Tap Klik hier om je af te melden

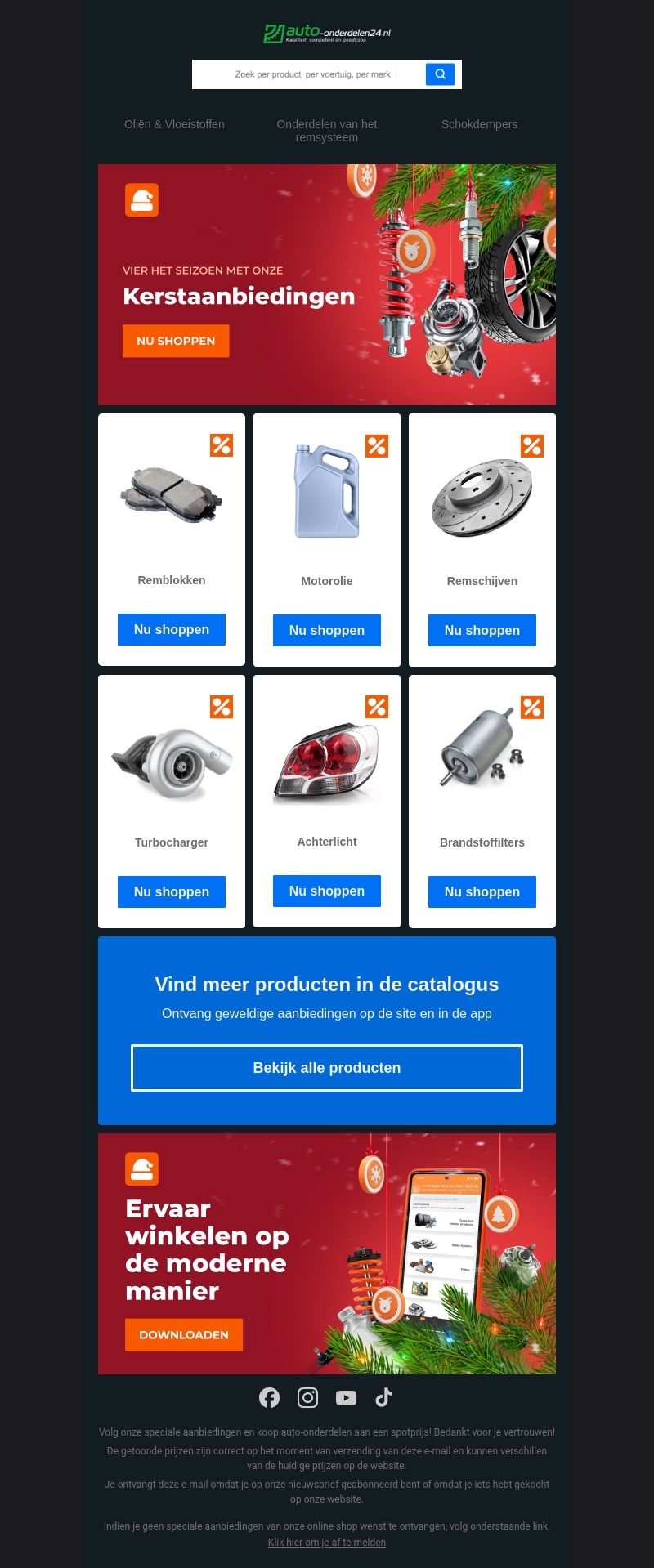[x=327, y=1542]
